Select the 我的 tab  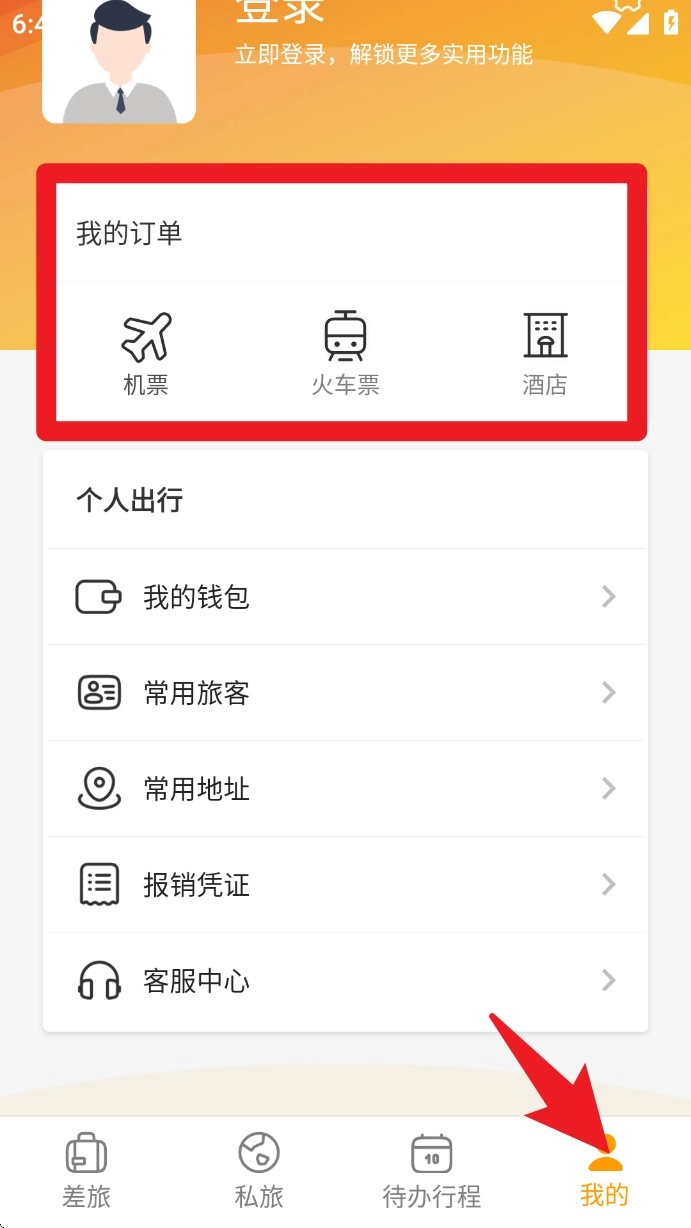pyautogui.click(x=605, y=1171)
